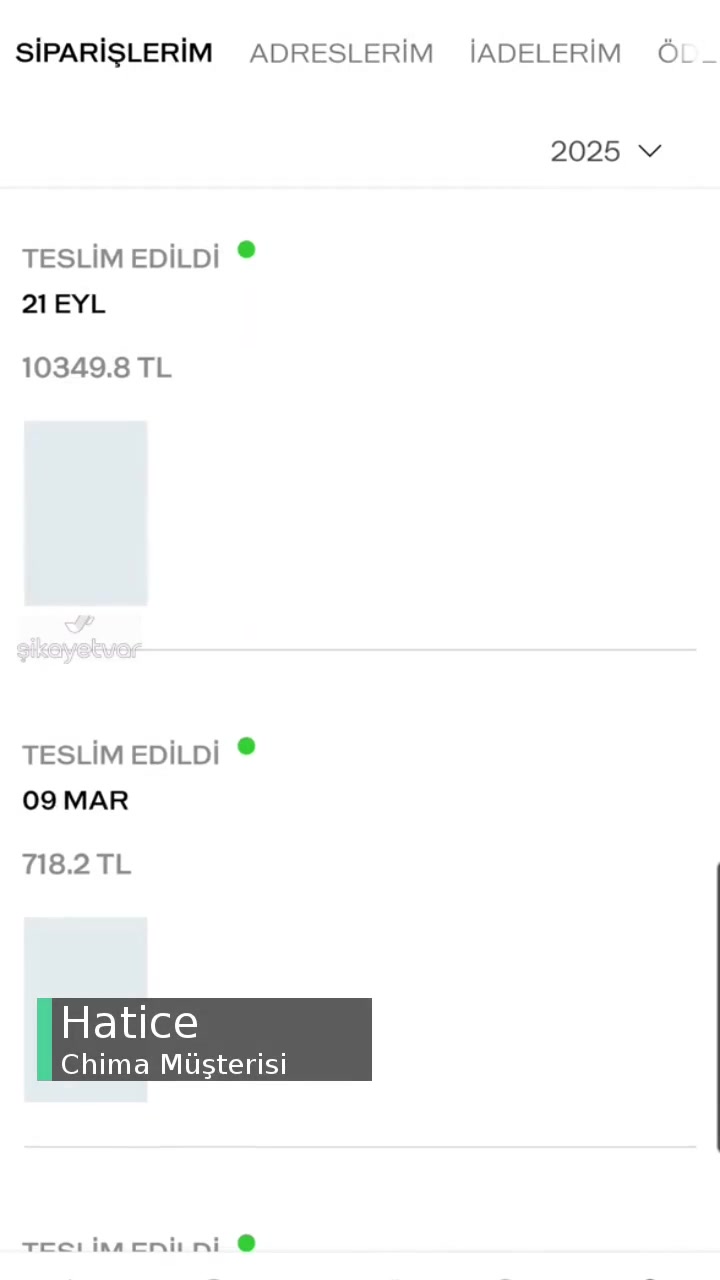720x1280 pixels.
Task: Stay on the SİPARİŞLERİM tab
Action: (113, 52)
